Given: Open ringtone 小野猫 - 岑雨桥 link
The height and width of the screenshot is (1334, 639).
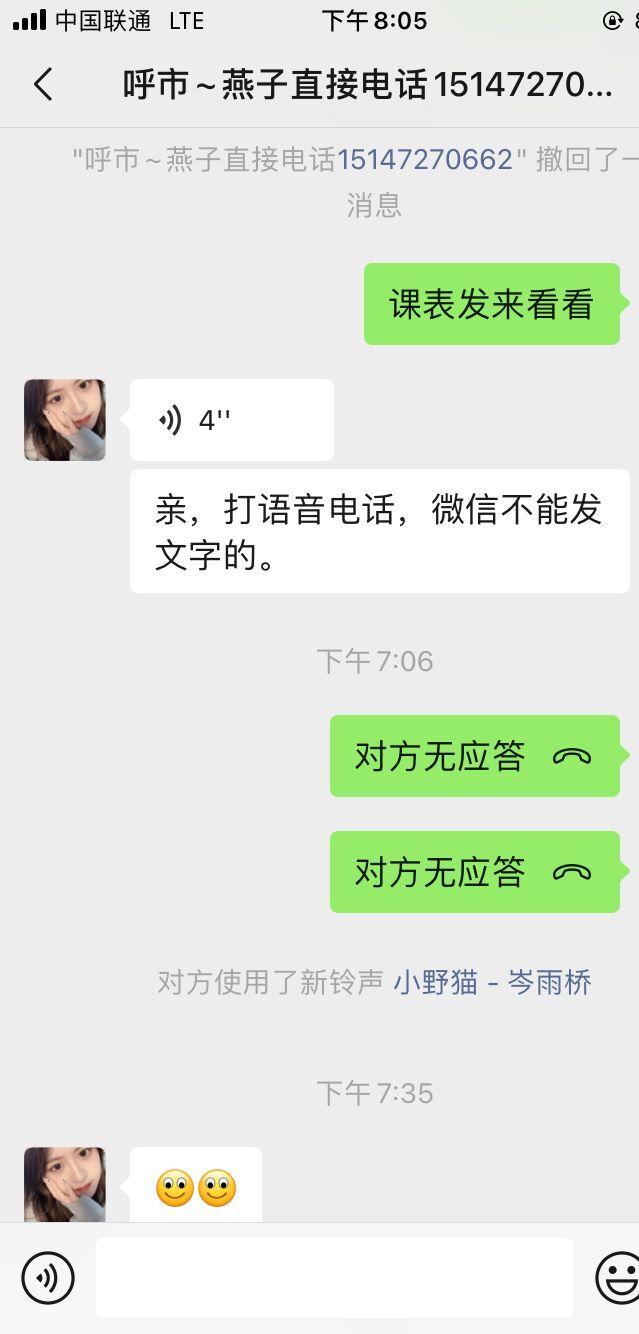Looking at the screenshot, I should coord(492,982).
